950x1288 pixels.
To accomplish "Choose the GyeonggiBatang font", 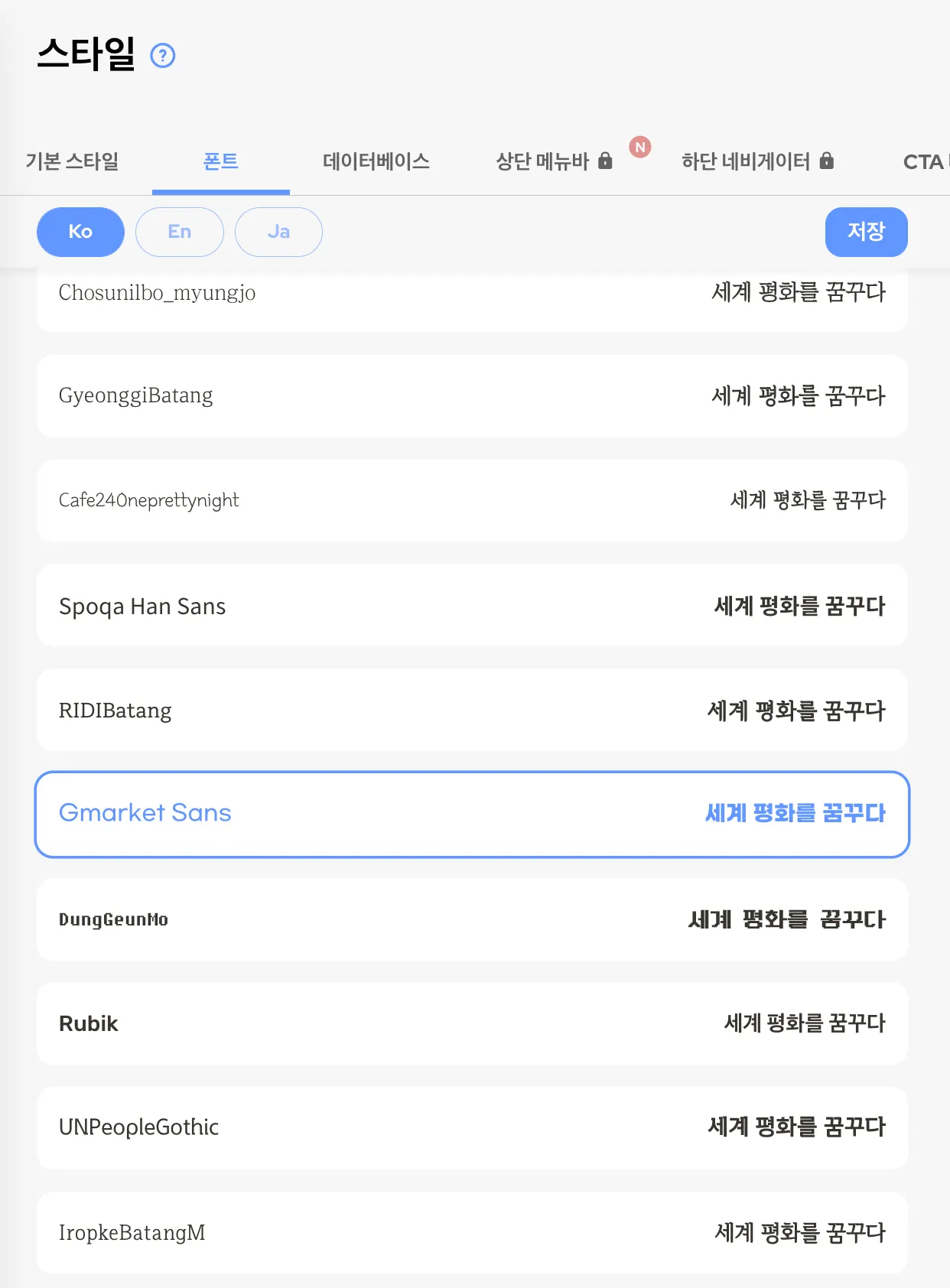I will pos(472,396).
